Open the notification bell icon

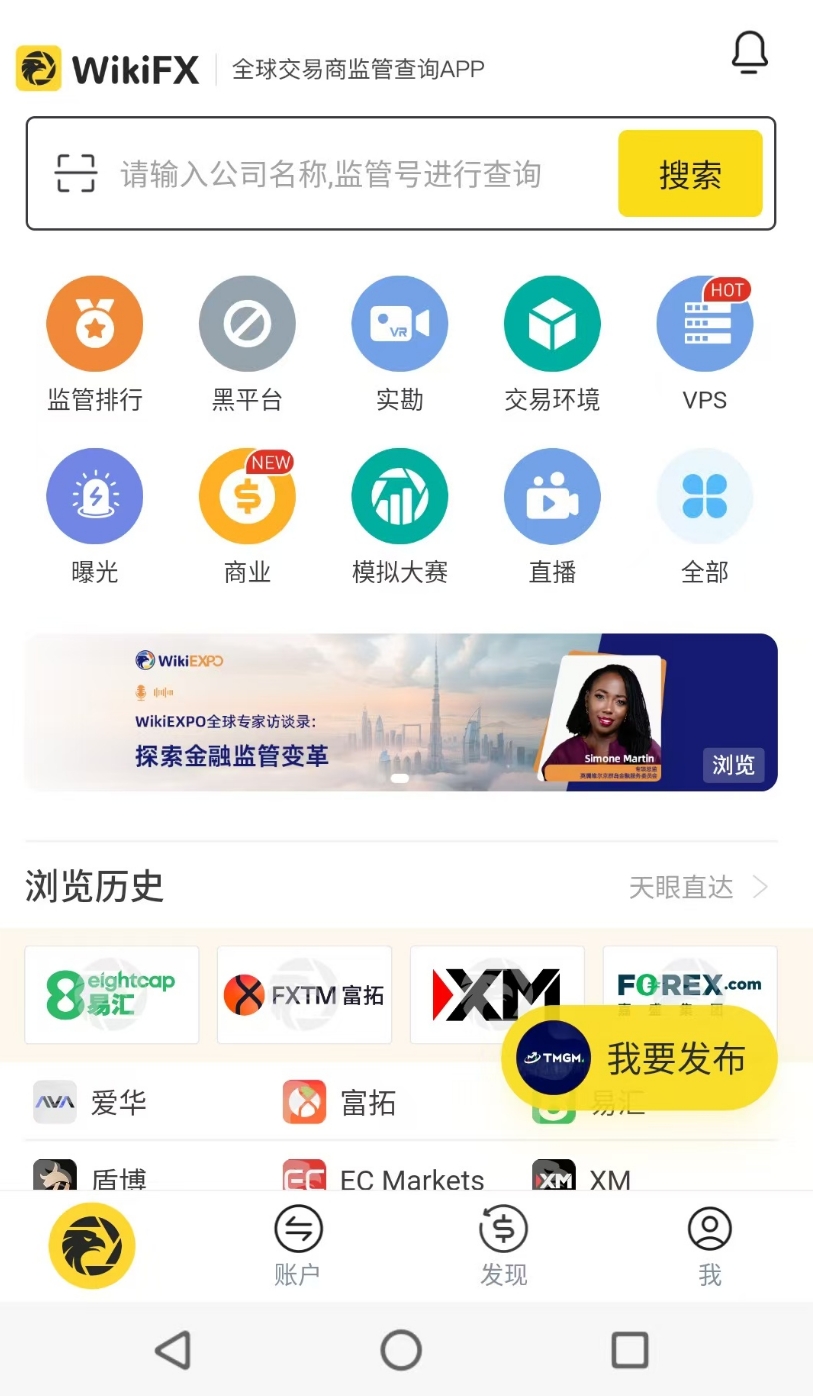(749, 53)
